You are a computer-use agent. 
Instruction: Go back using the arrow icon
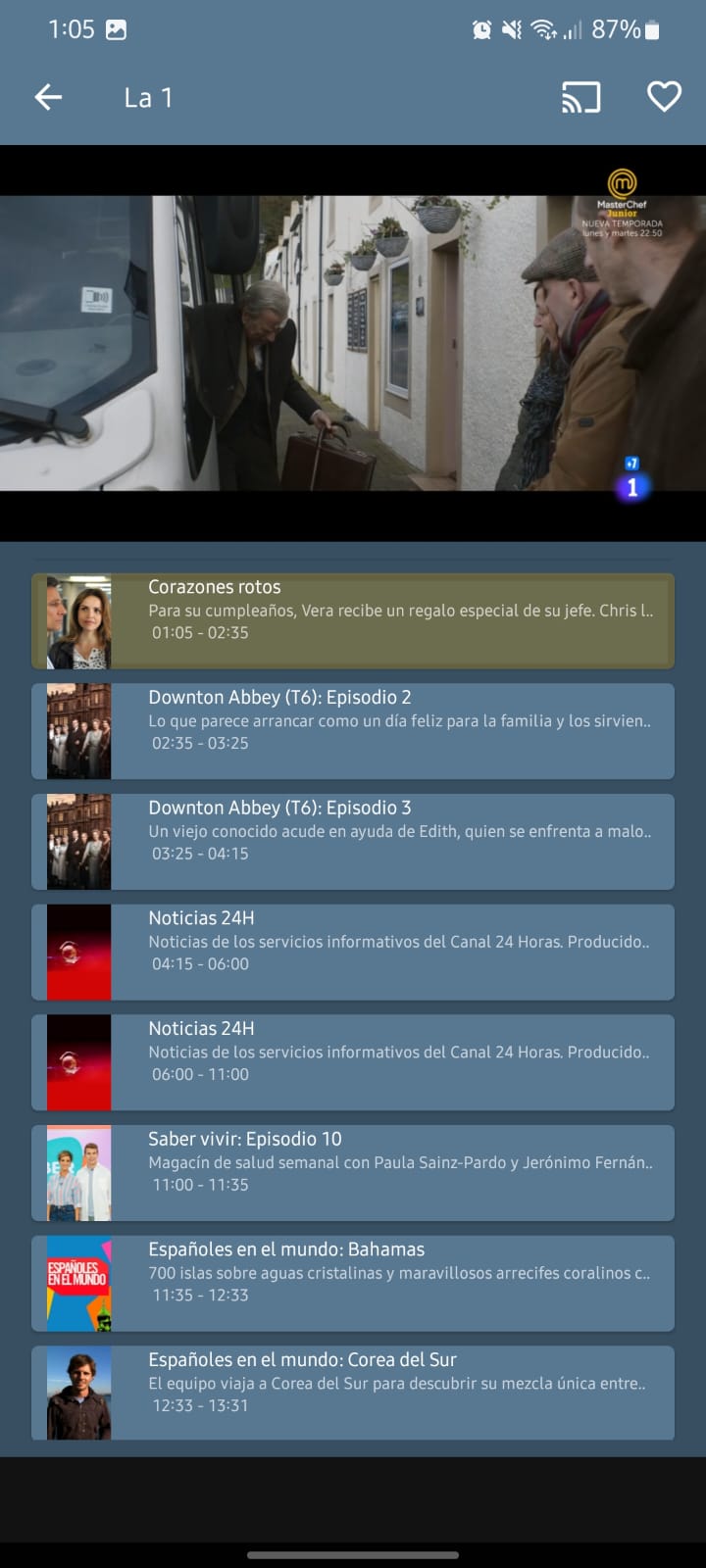(48, 97)
